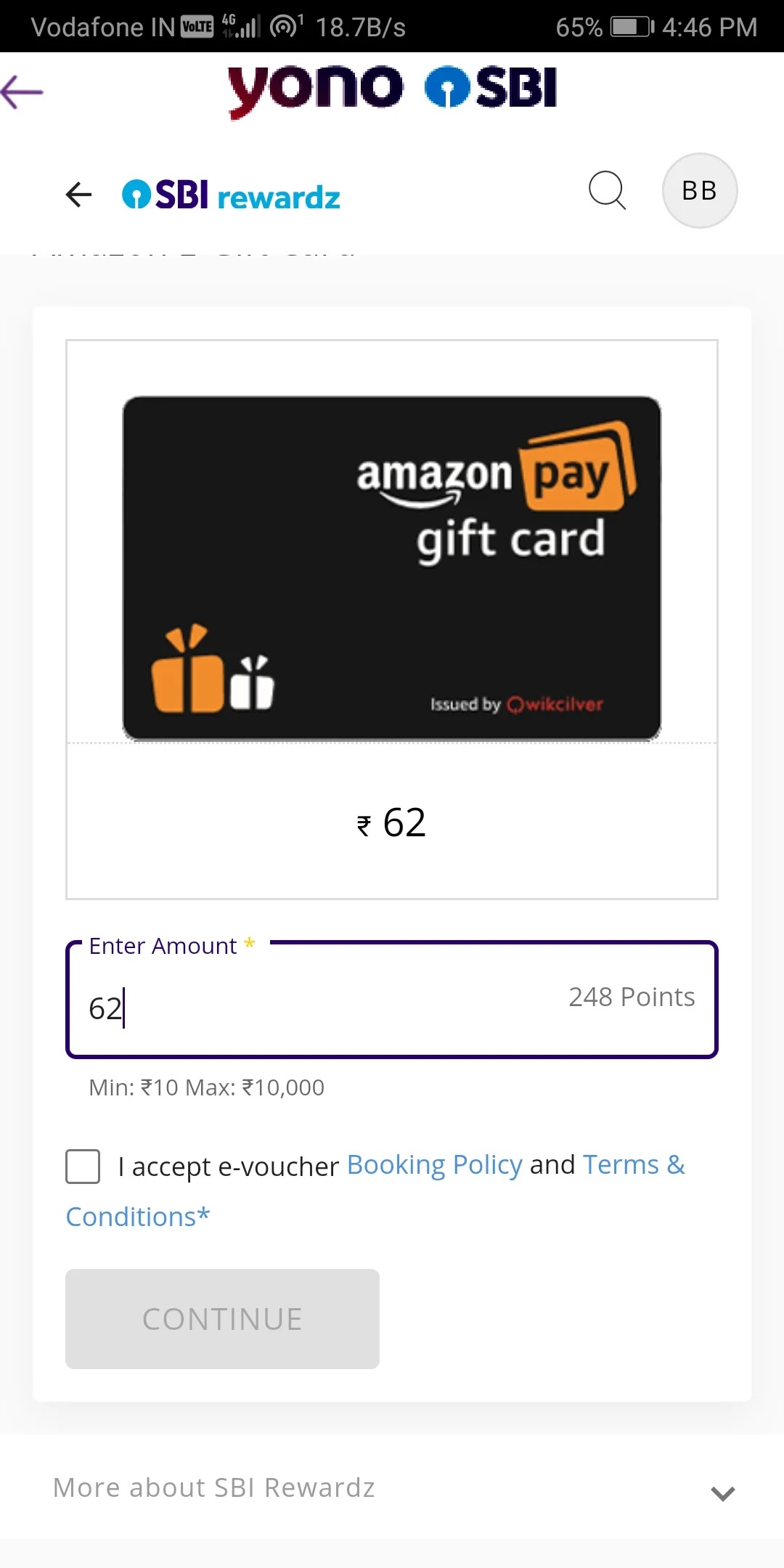Open the BB profile avatar
This screenshot has width=784, height=1568.
699,191
